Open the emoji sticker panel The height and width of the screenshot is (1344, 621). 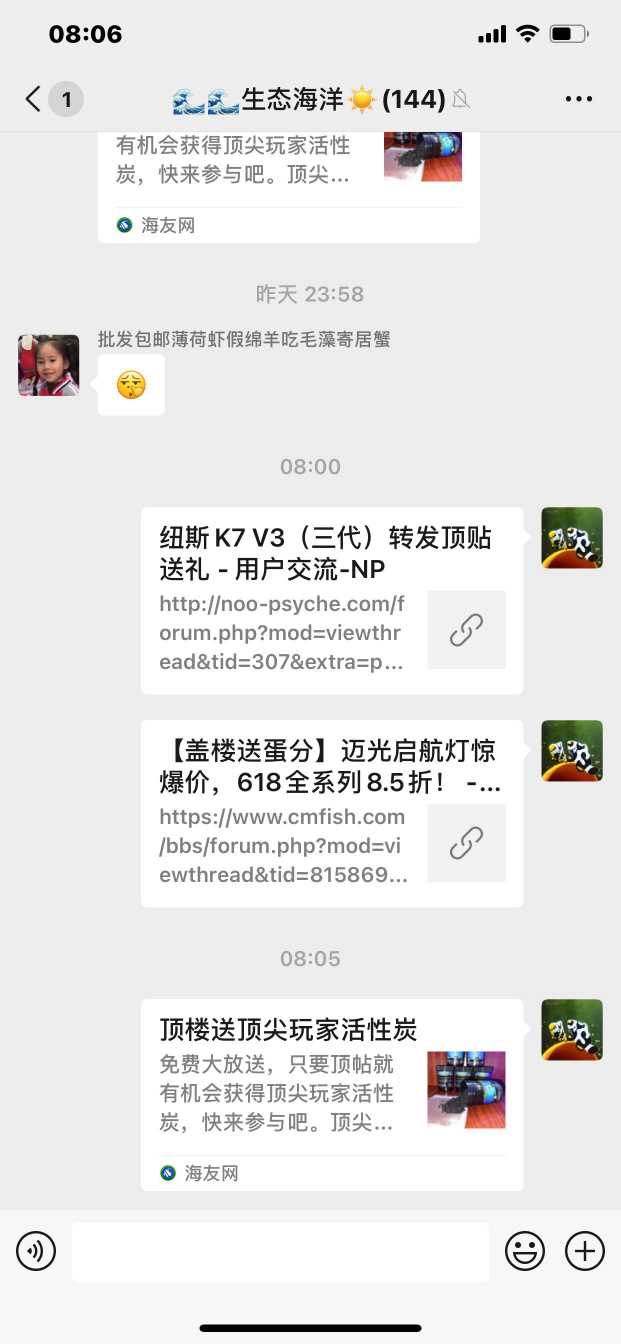[x=525, y=1251]
